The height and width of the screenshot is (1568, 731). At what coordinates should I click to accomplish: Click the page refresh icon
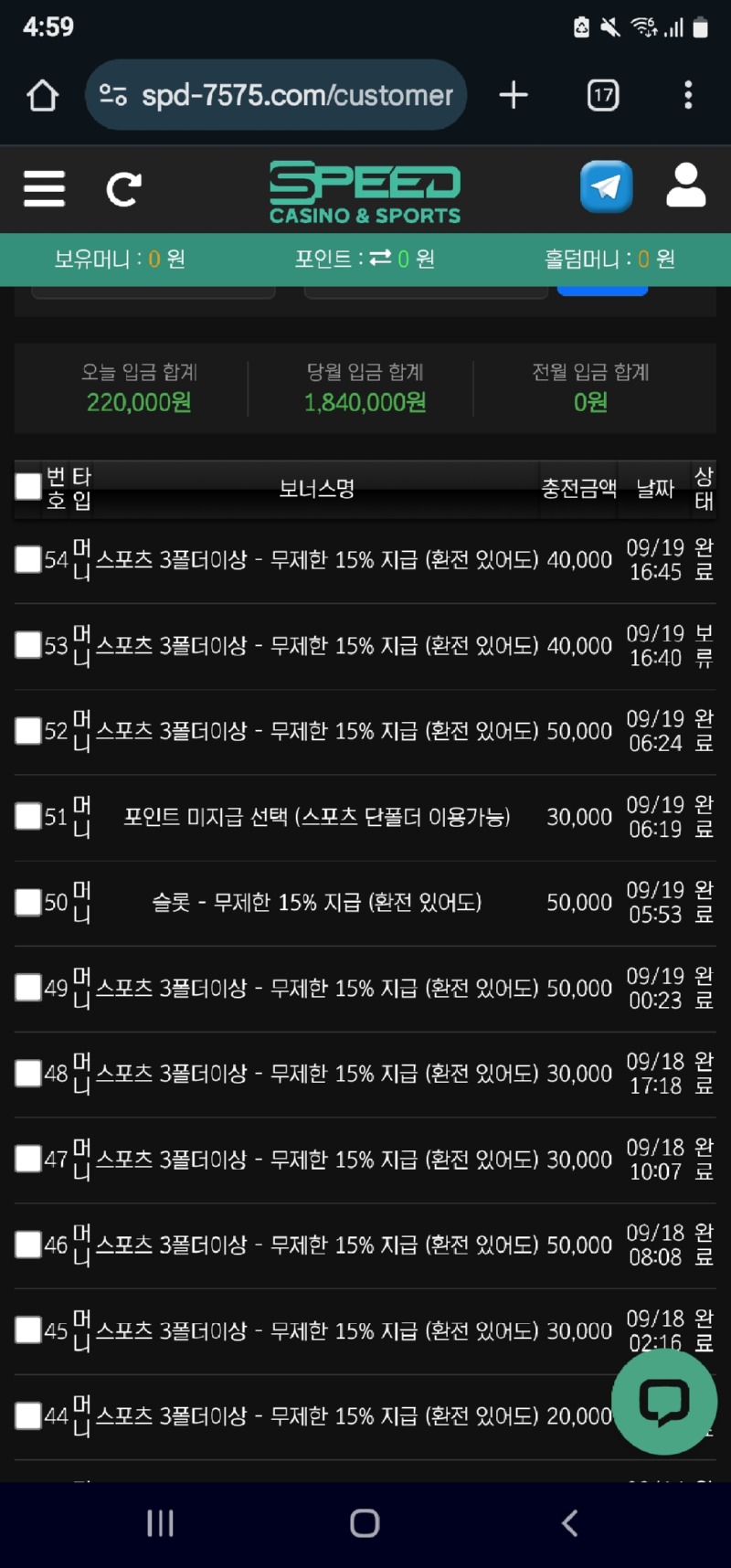(x=123, y=187)
